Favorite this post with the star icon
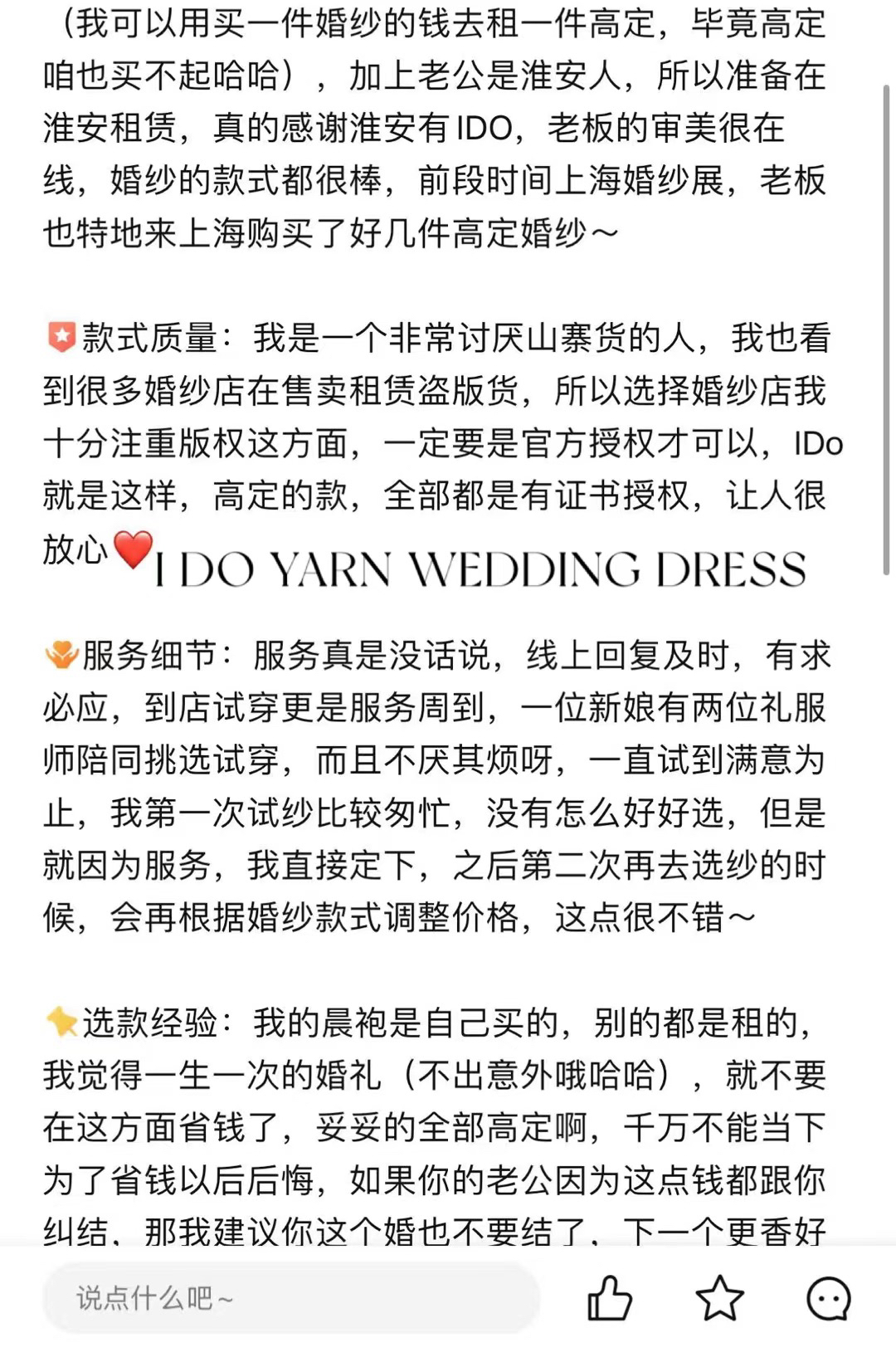This screenshot has width=896, height=1367. 719,1298
